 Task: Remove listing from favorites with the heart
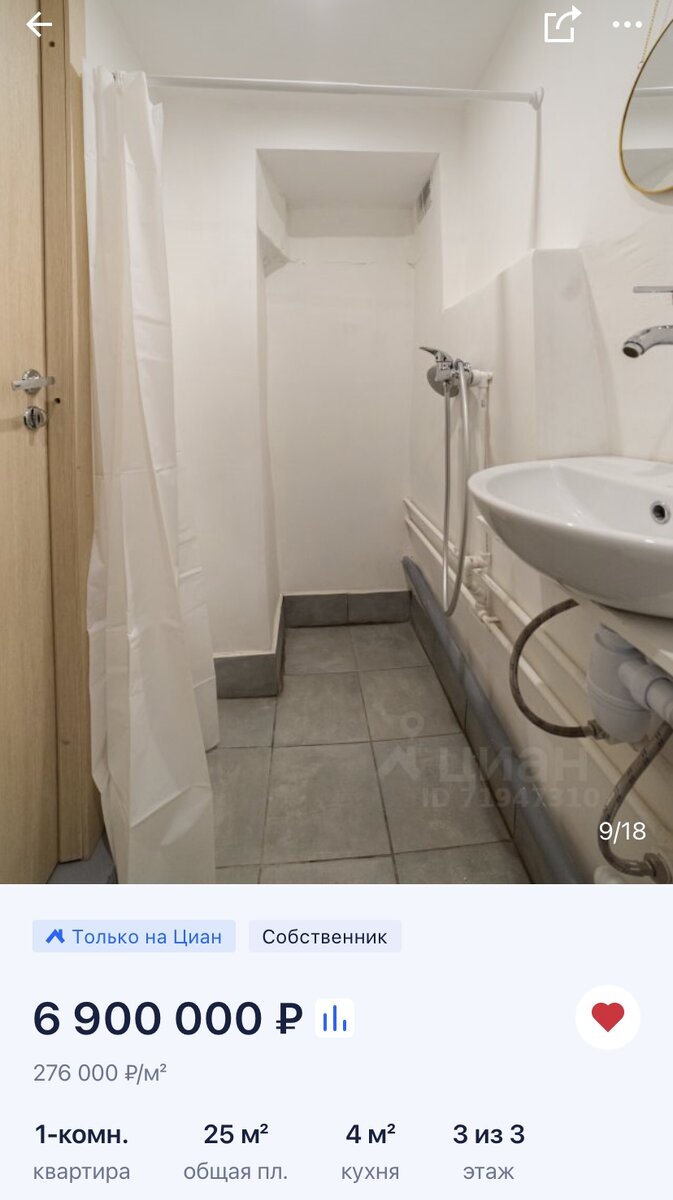pyautogui.click(x=608, y=1017)
